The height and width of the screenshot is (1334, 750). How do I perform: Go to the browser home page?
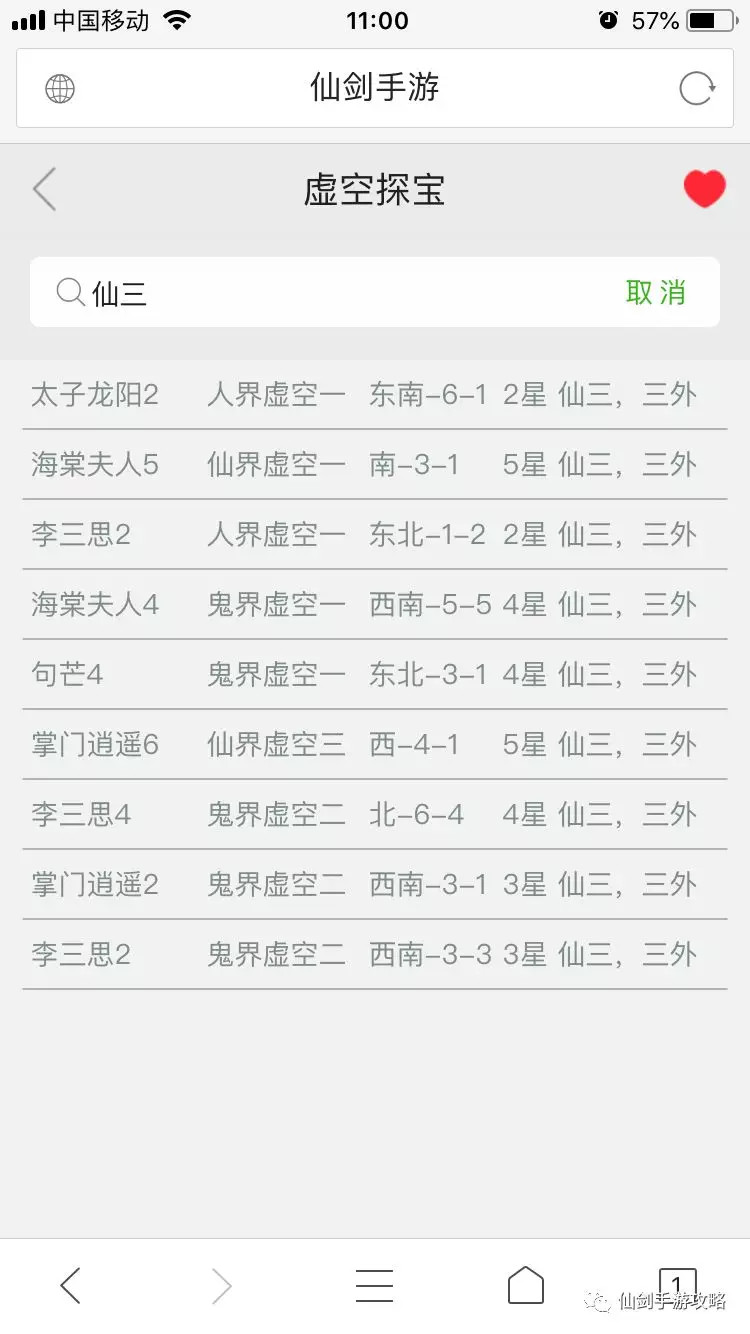pos(526,1285)
